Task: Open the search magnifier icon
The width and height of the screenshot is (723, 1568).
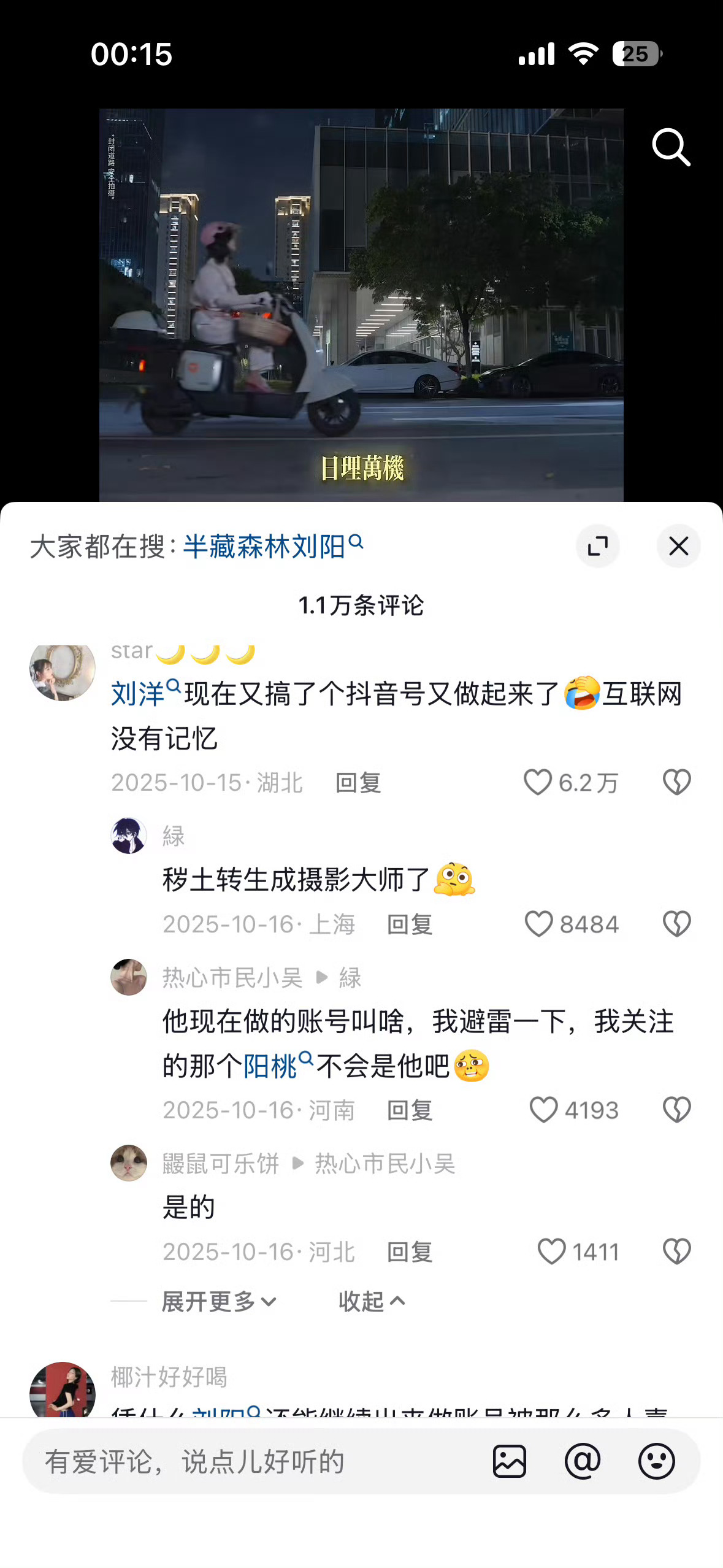Action: point(670,147)
